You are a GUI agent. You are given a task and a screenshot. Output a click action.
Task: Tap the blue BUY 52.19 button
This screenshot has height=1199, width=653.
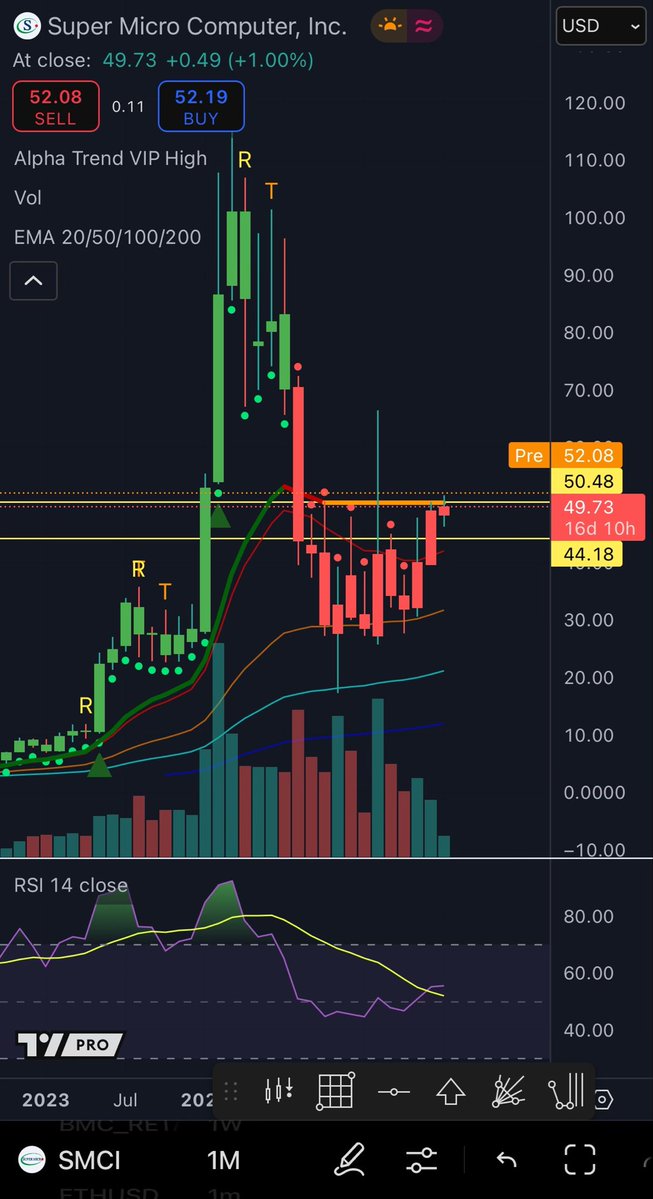[x=201, y=107]
